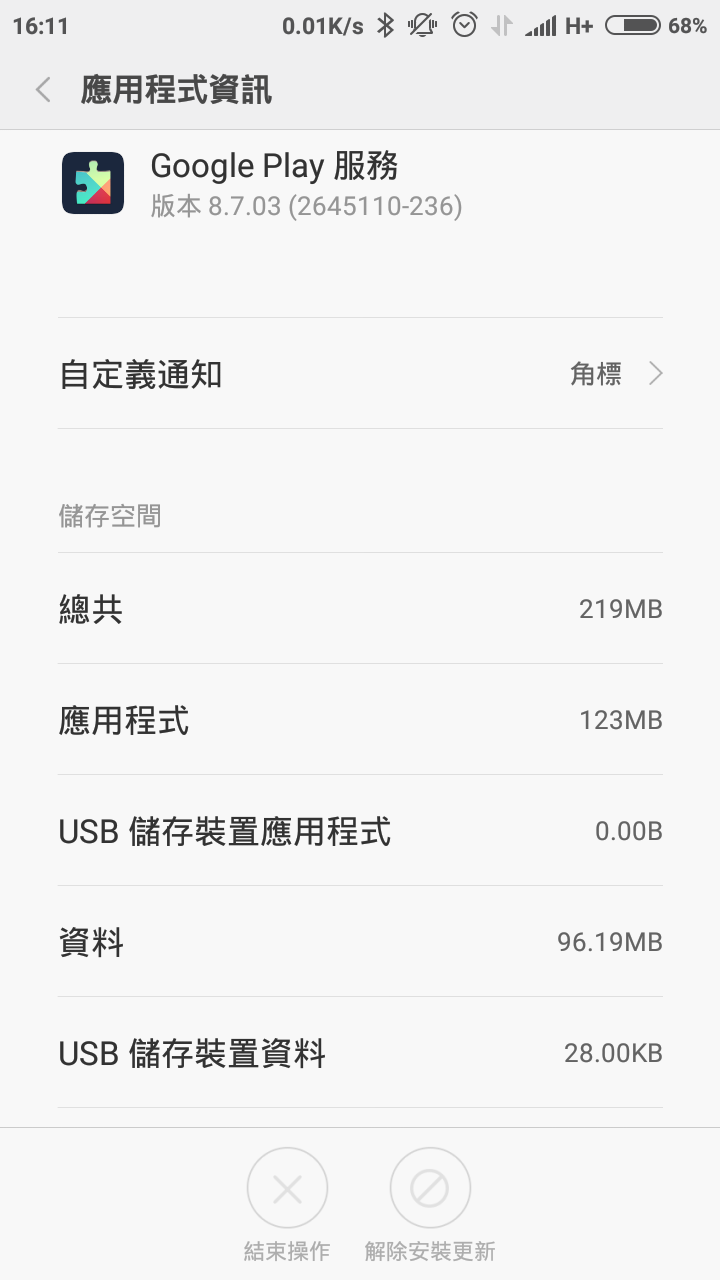Go back from 應用程式資訊 screen
Screen dimensions: 720x1280
click(43, 90)
